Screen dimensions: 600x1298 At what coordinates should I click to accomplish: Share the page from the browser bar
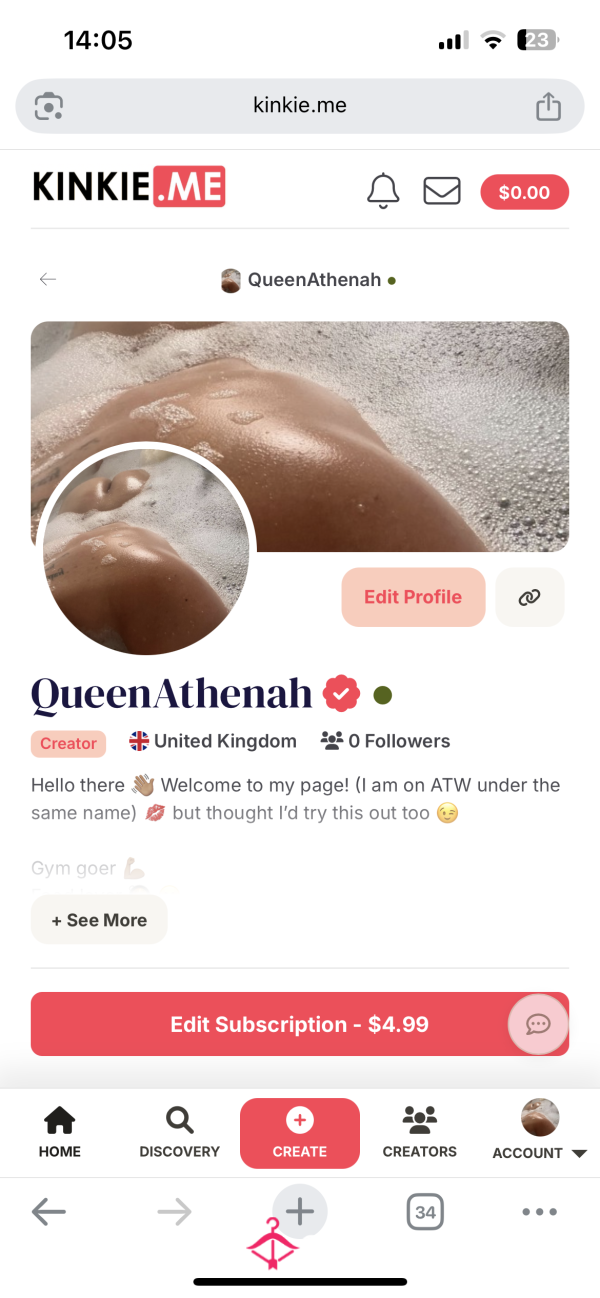(548, 105)
